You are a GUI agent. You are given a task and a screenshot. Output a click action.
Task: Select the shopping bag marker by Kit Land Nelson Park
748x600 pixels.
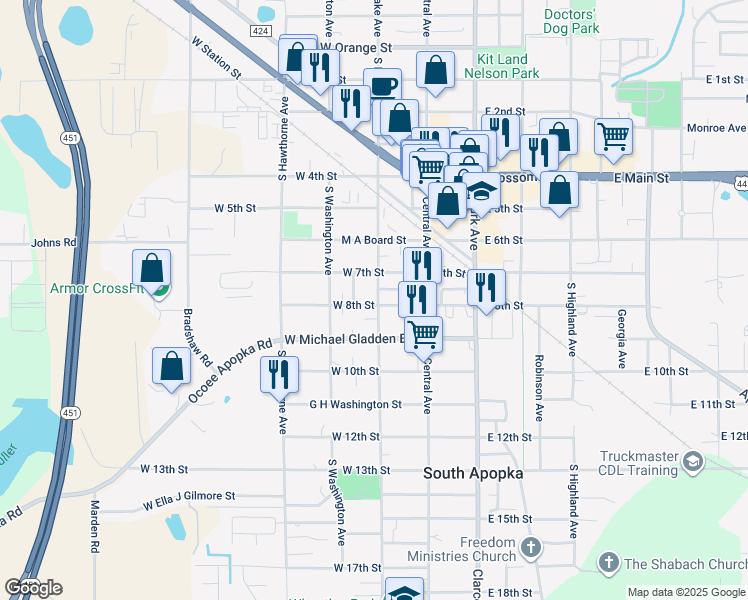point(435,71)
